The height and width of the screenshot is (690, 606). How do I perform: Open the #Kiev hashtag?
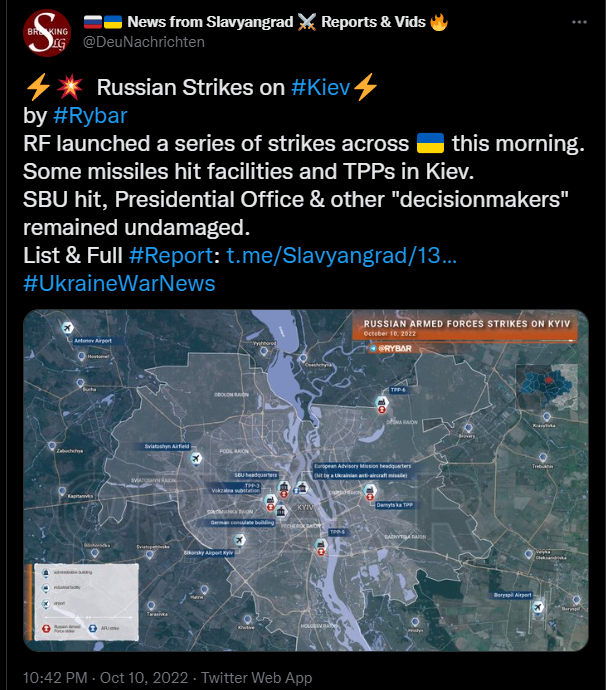[320, 88]
